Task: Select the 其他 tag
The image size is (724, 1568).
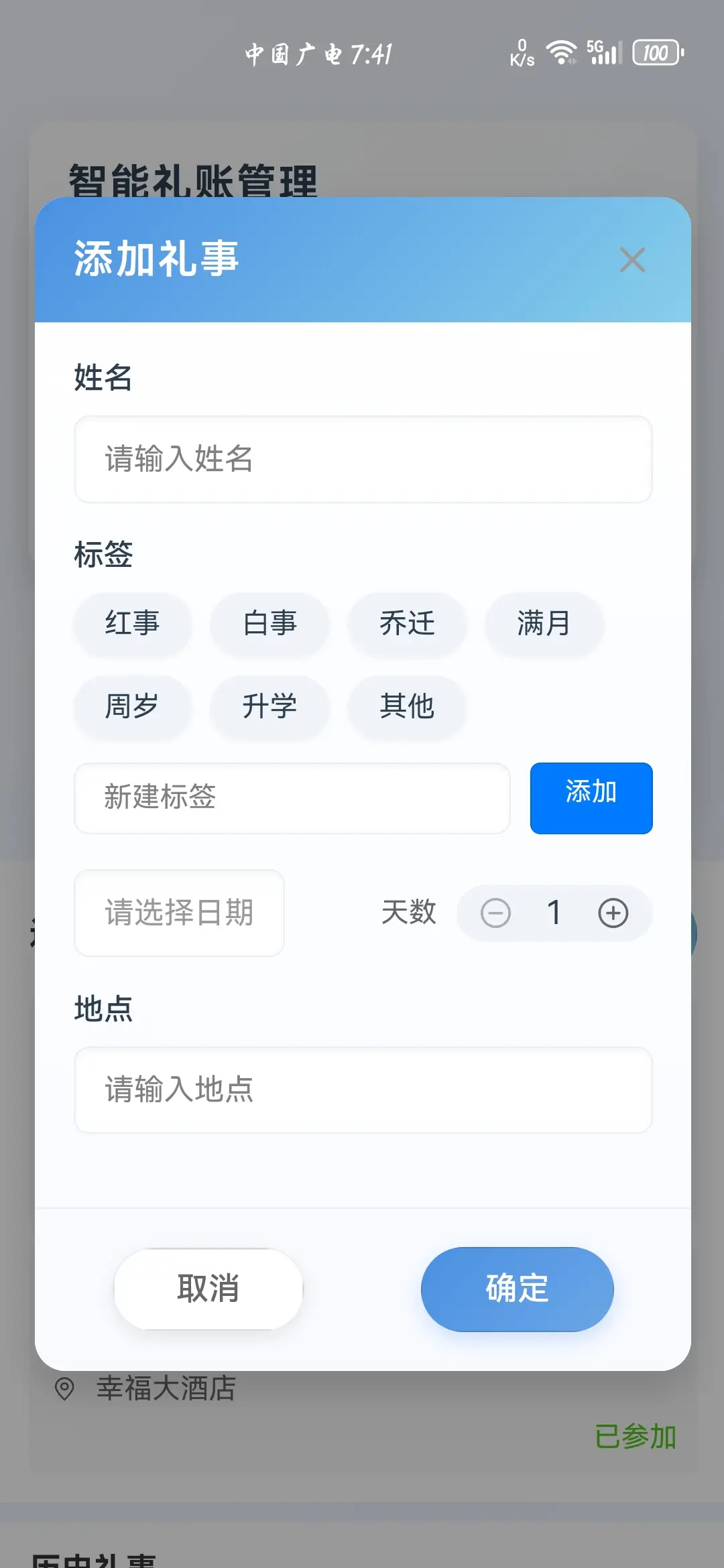Action: point(407,707)
